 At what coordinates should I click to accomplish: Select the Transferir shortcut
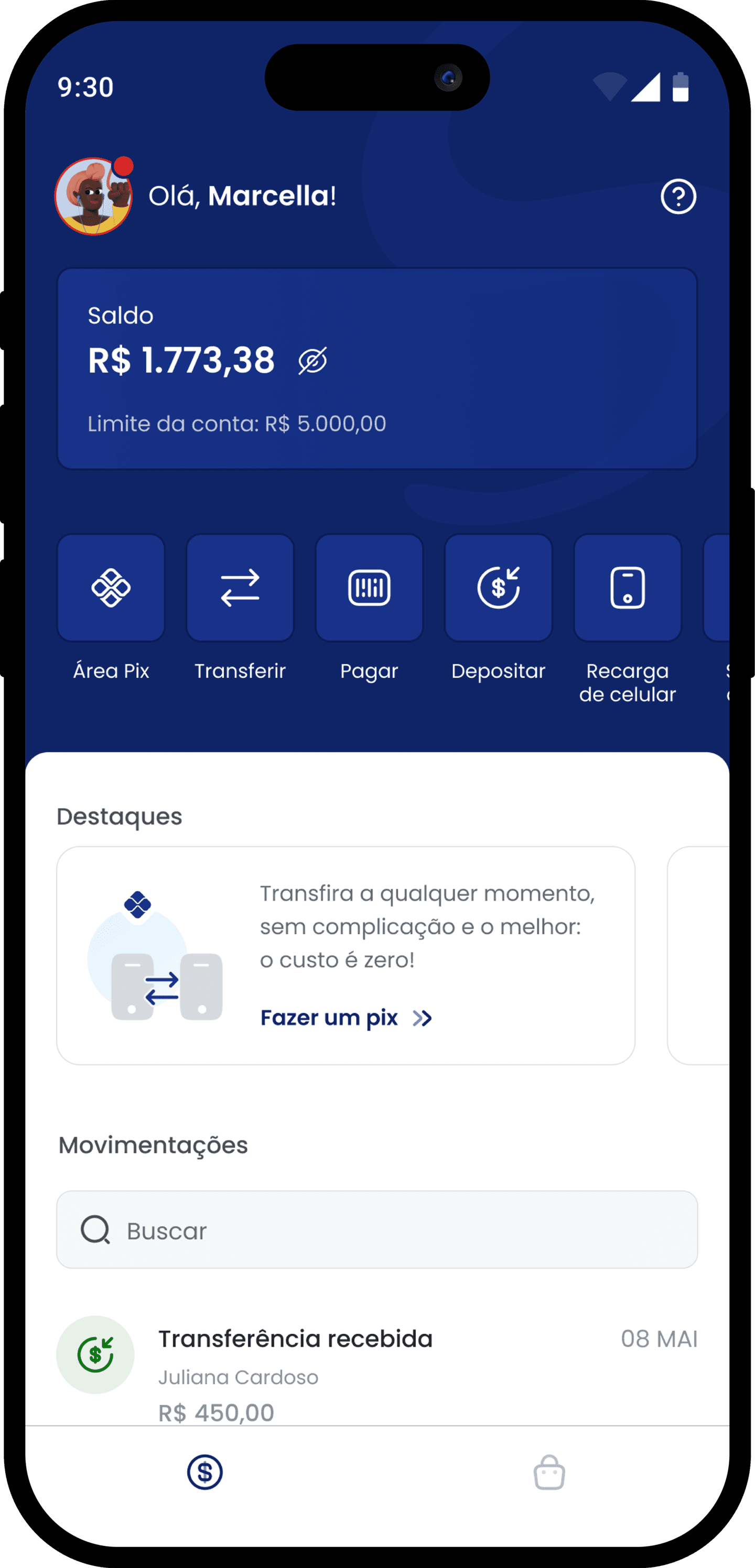click(x=240, y=588)
